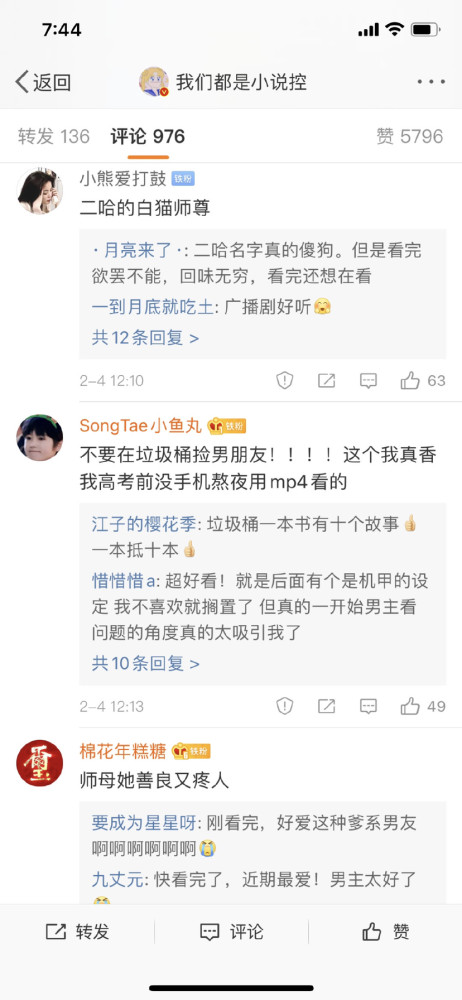
Task: Repost 小熊爱打鼓's comment via share icon
Action: coord(326,381)
